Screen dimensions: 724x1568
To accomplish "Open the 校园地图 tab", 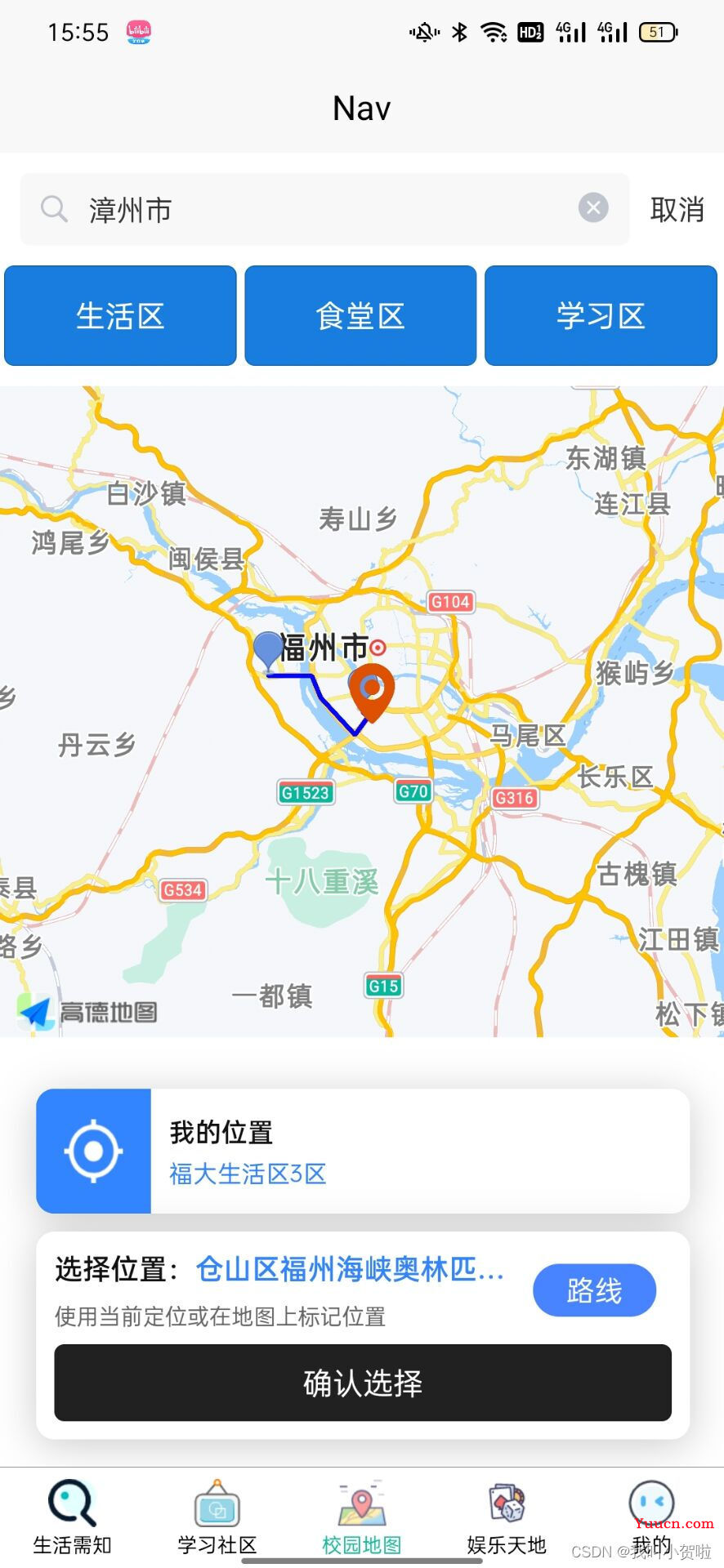I will [362, 1518].
